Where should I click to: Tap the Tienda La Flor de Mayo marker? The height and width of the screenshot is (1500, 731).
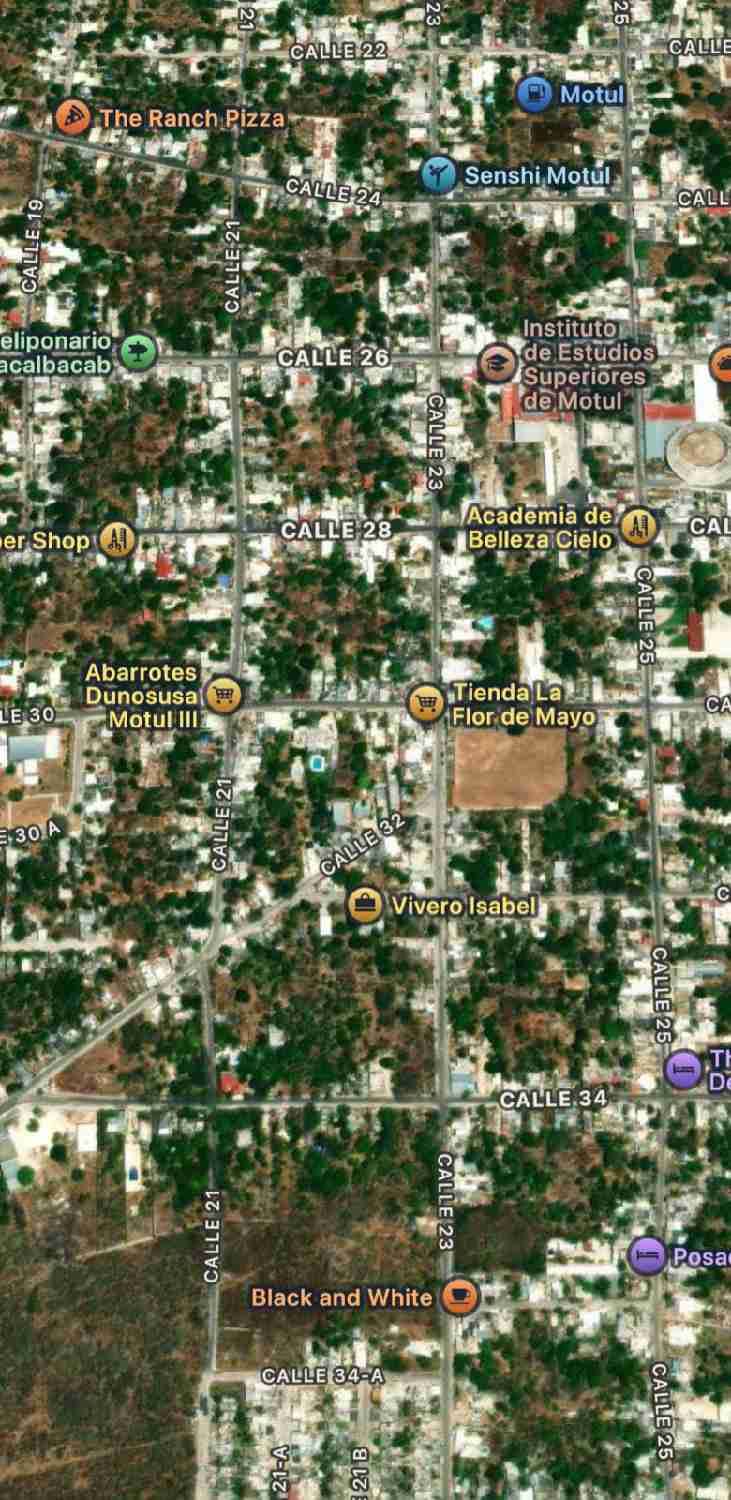(x=427, y=703)
